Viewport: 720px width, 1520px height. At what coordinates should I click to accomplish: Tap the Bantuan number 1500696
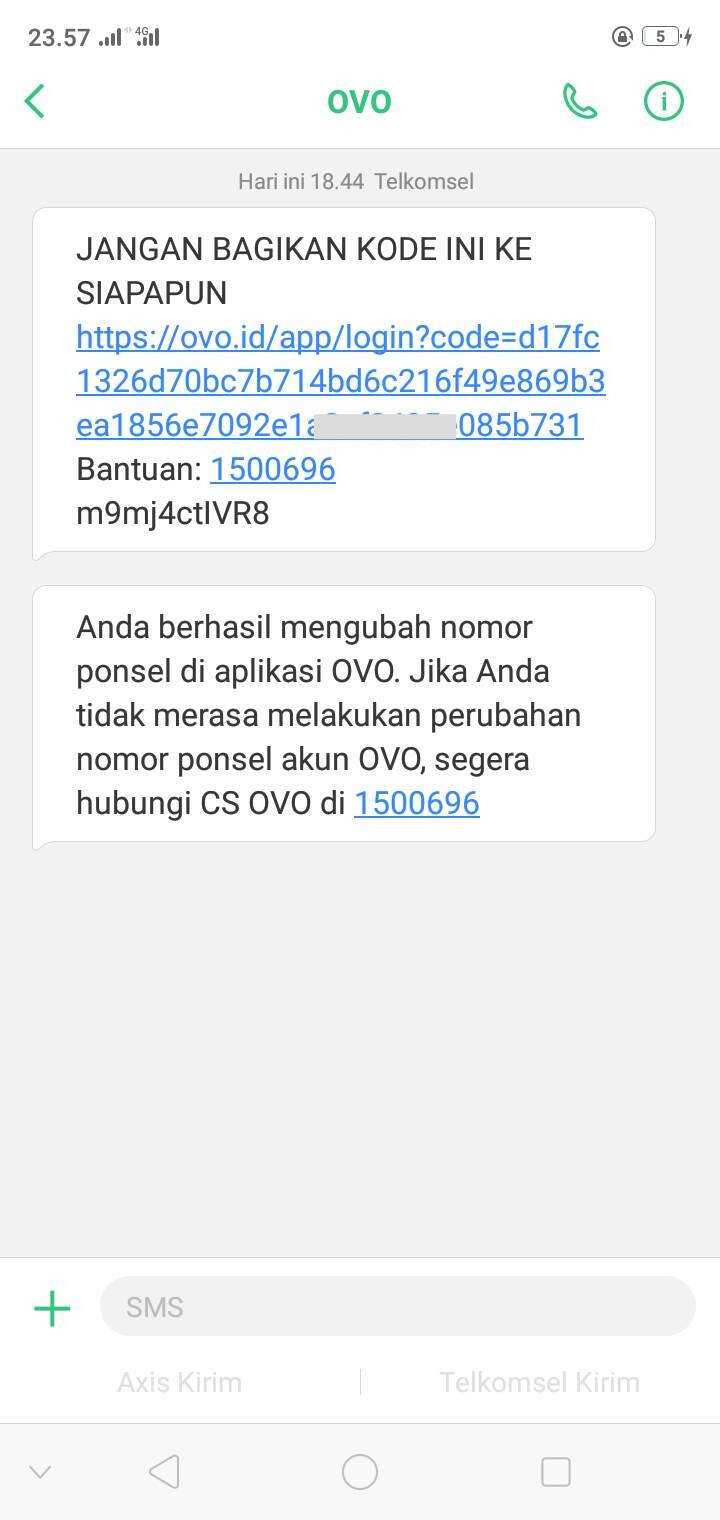pyautogui.click(x=273, y=469)
